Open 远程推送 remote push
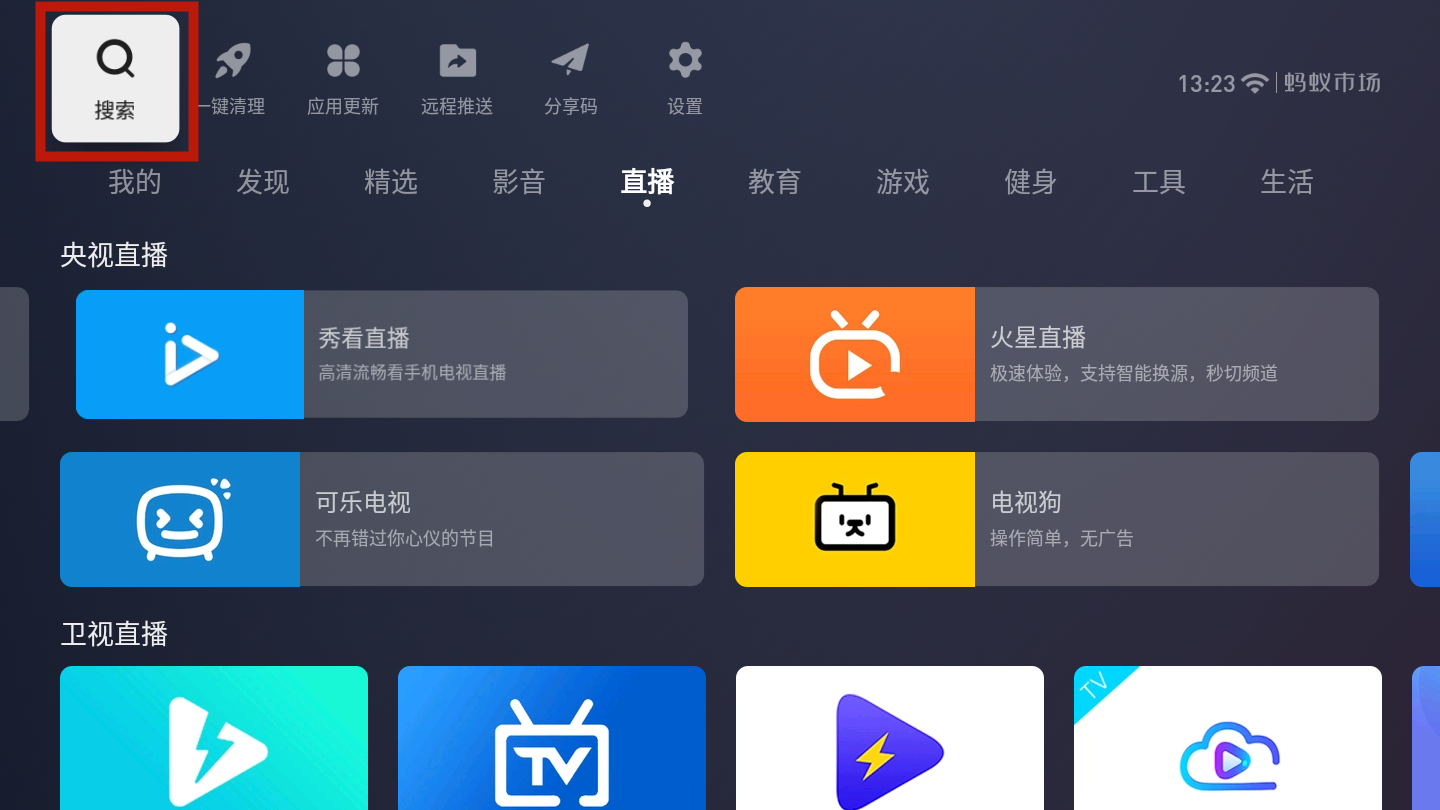1440x810 pixels. (x=457, y=80)
